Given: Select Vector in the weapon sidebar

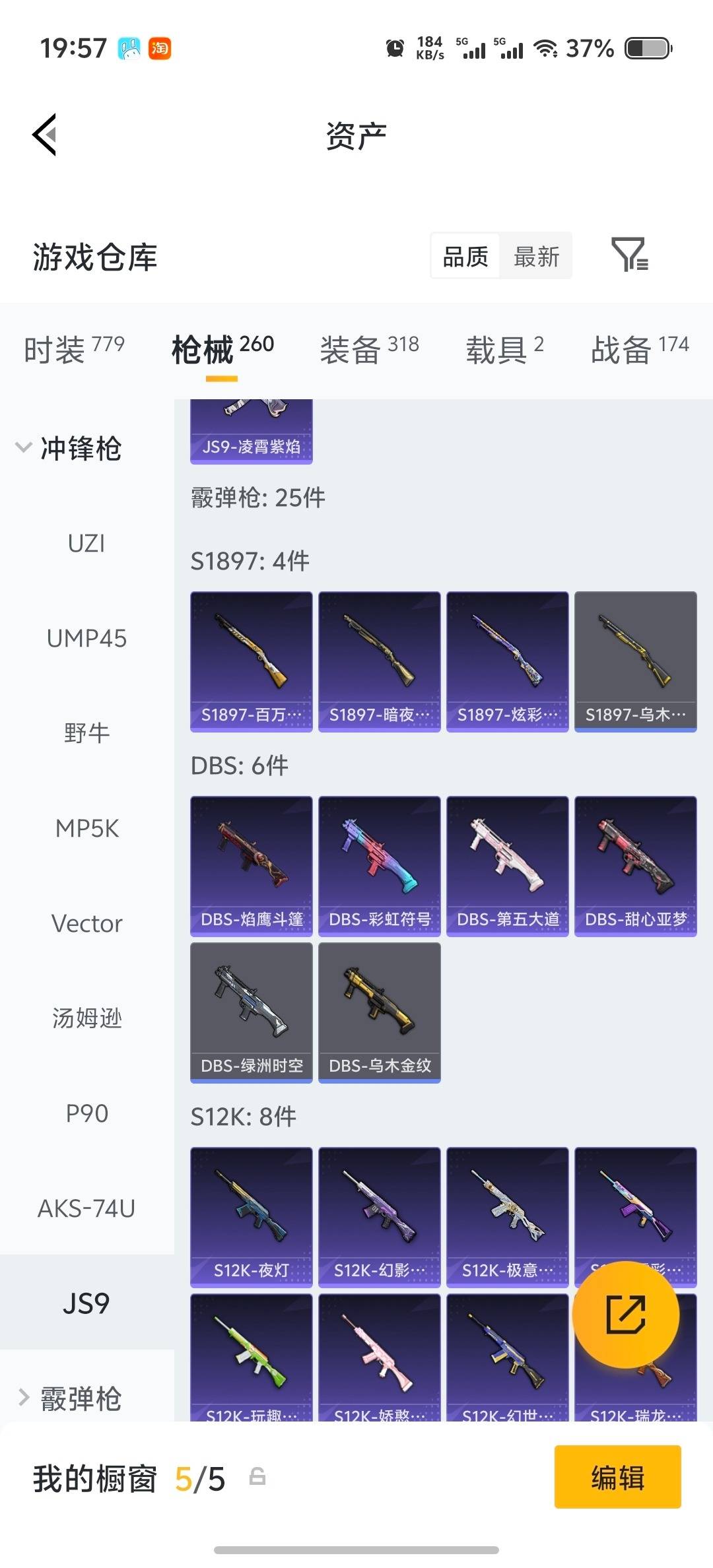Looking at the screenshot, I should (86, 923).
